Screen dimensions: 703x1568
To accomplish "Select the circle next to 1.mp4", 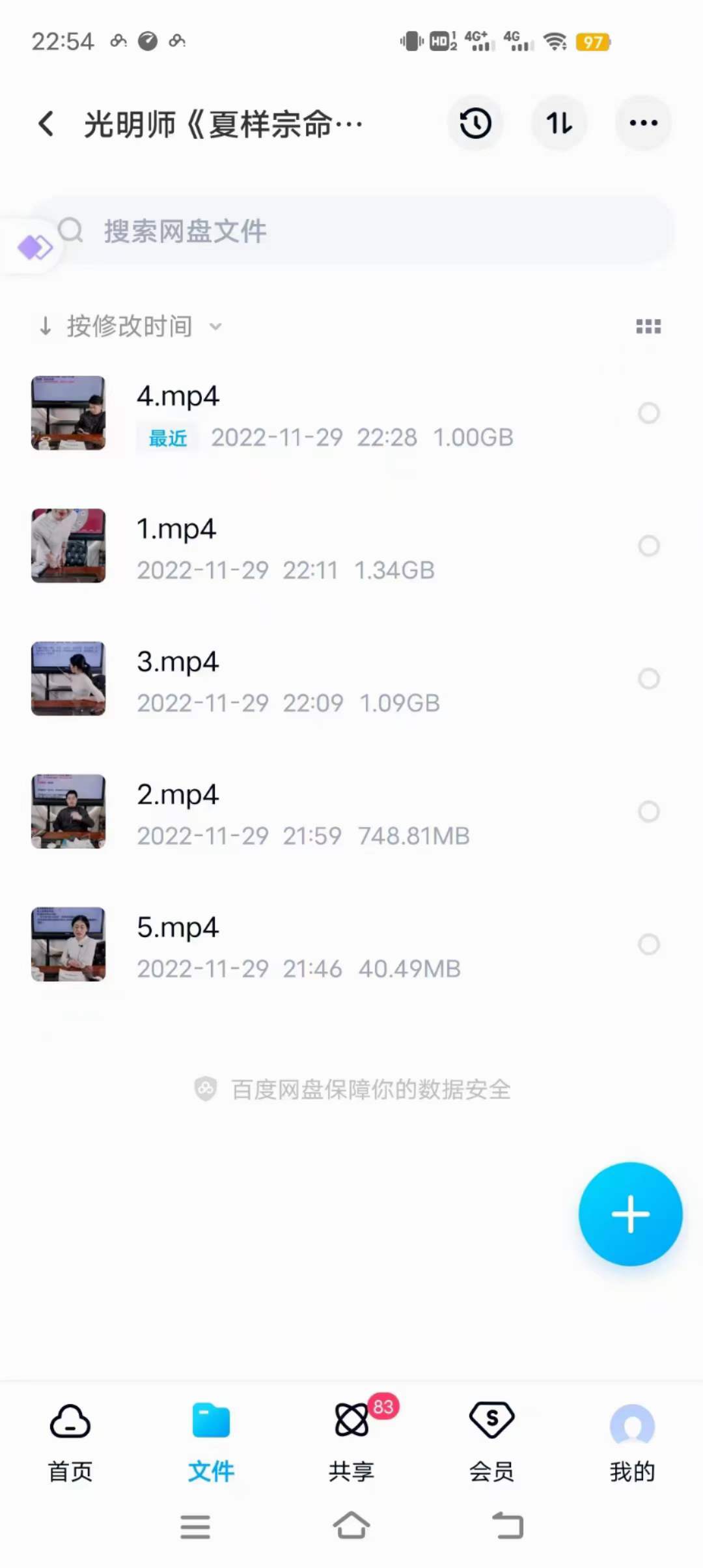I will [x=648, y=546].
